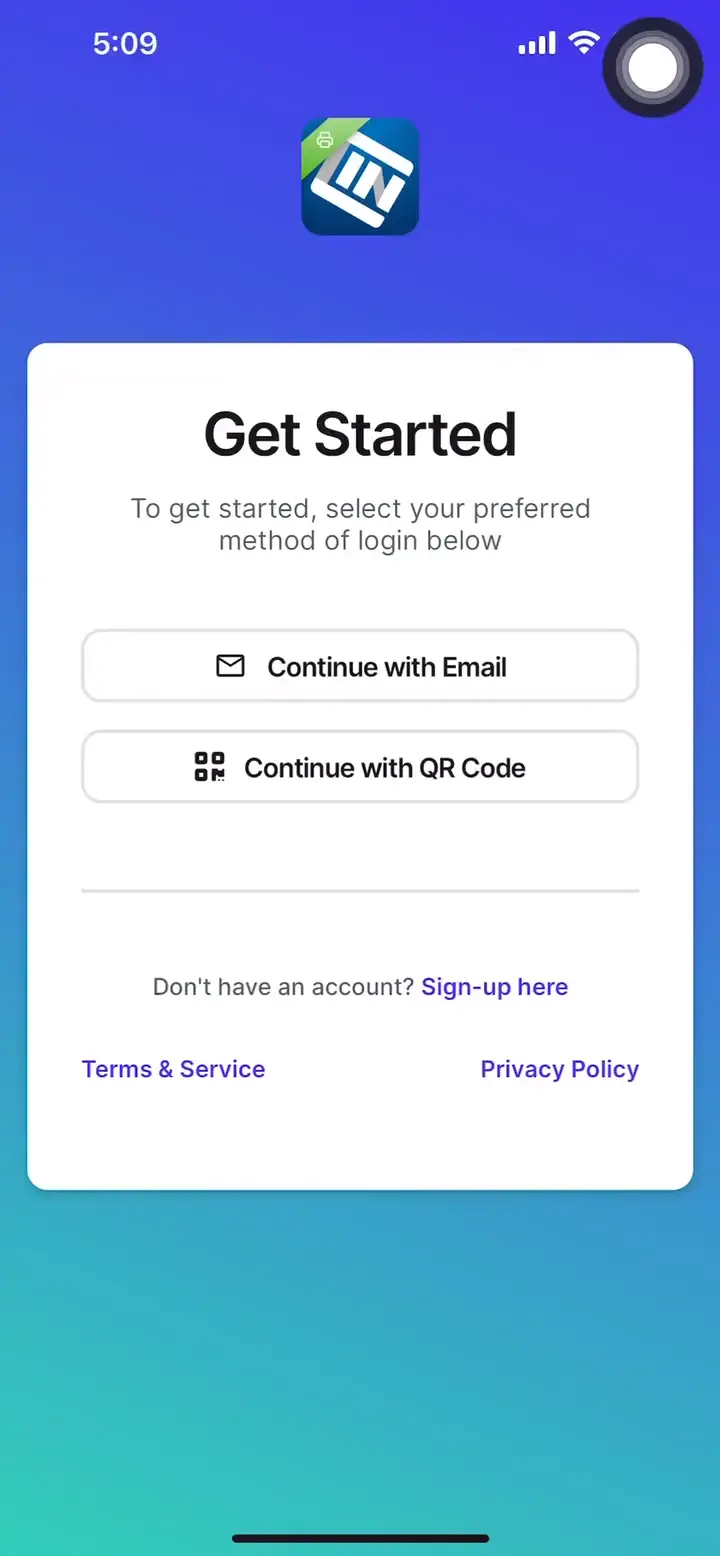Viewport: 720px width, 1556px height.
Task: Tap the circular recording indicator top right
Action: point(652,67)
